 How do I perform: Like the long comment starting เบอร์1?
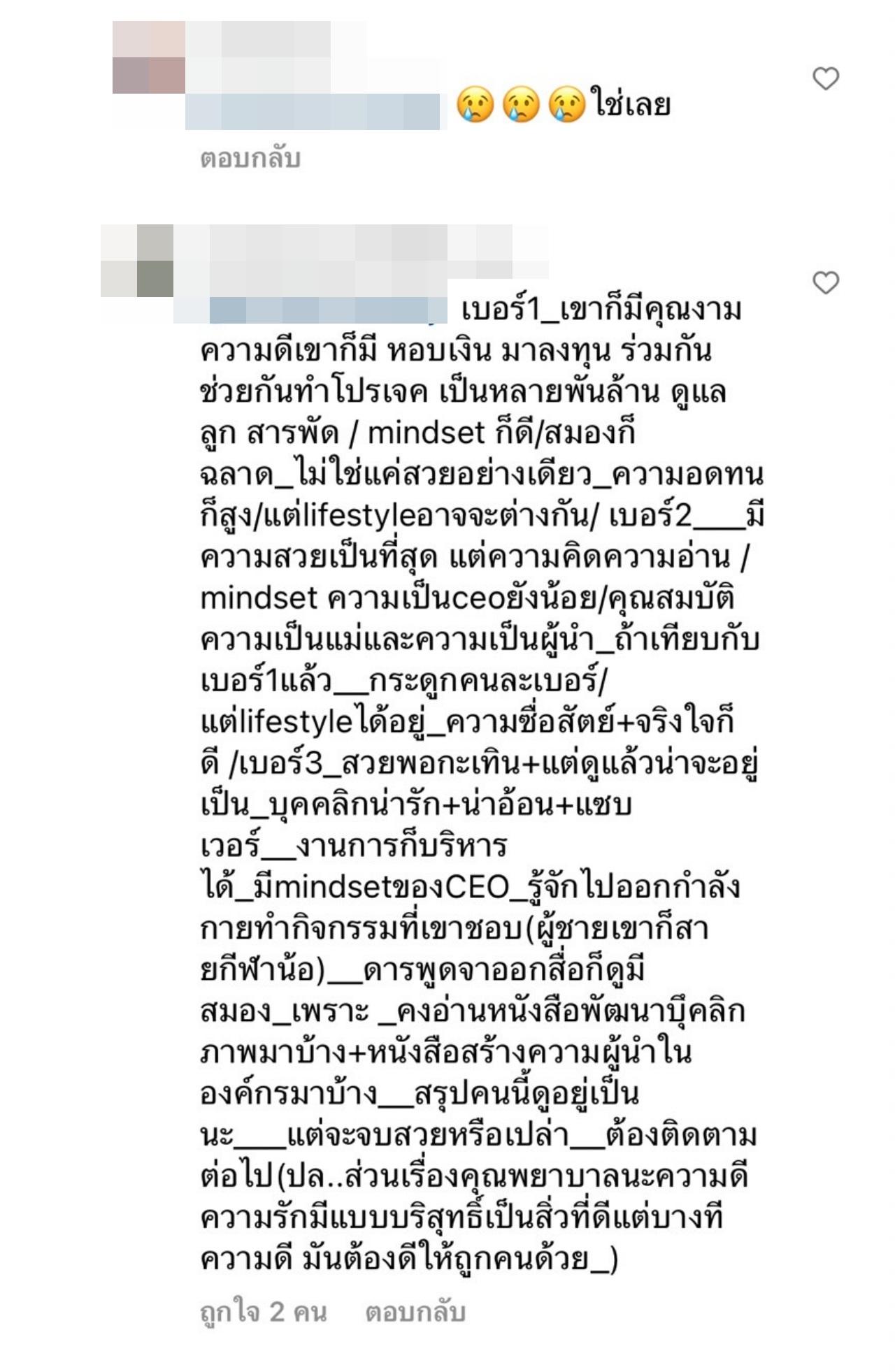coord(825,283)
